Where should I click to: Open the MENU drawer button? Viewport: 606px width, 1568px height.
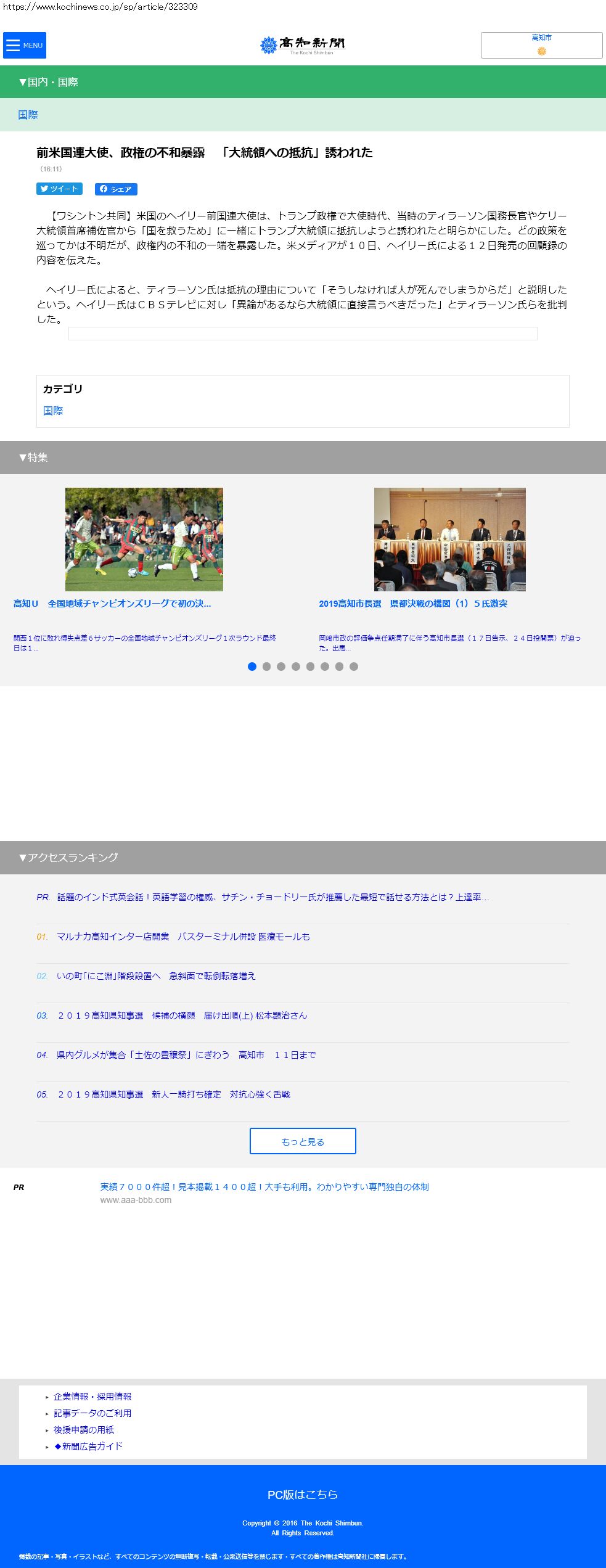pyautogui.click(x=25, y=46)
